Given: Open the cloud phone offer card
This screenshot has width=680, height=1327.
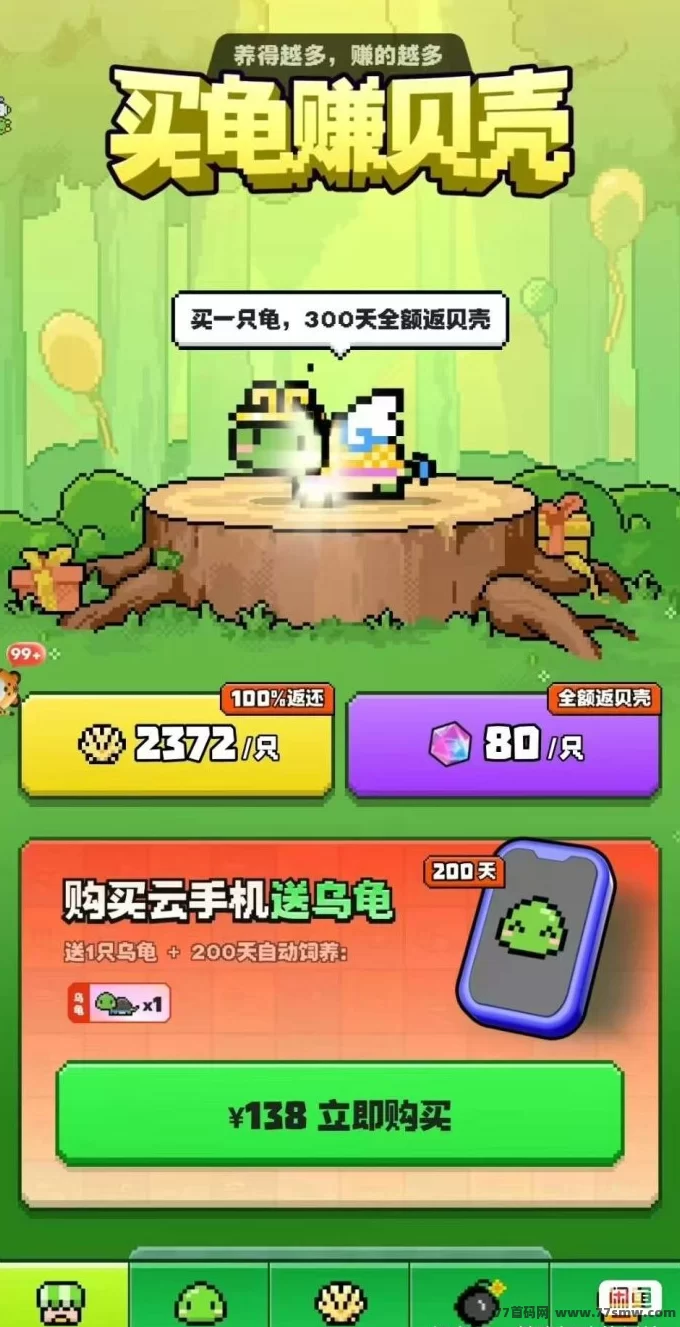Looking at the screenshot, I should pyautogui.click(x=340, y=1023).
